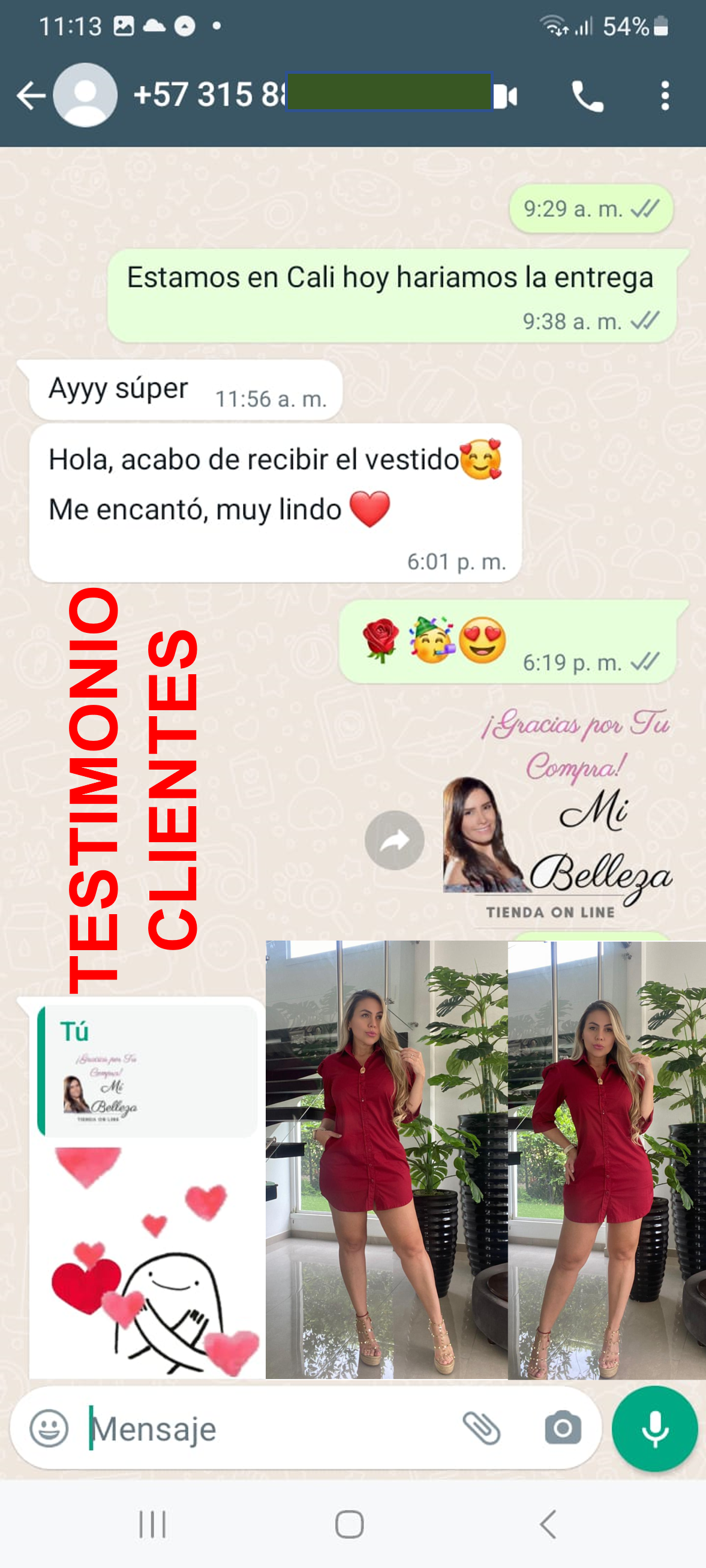This screenshot has width=706, height=1568.
Task: Jump to the quoted 'Tú' message
Action: coord(148,1071)
